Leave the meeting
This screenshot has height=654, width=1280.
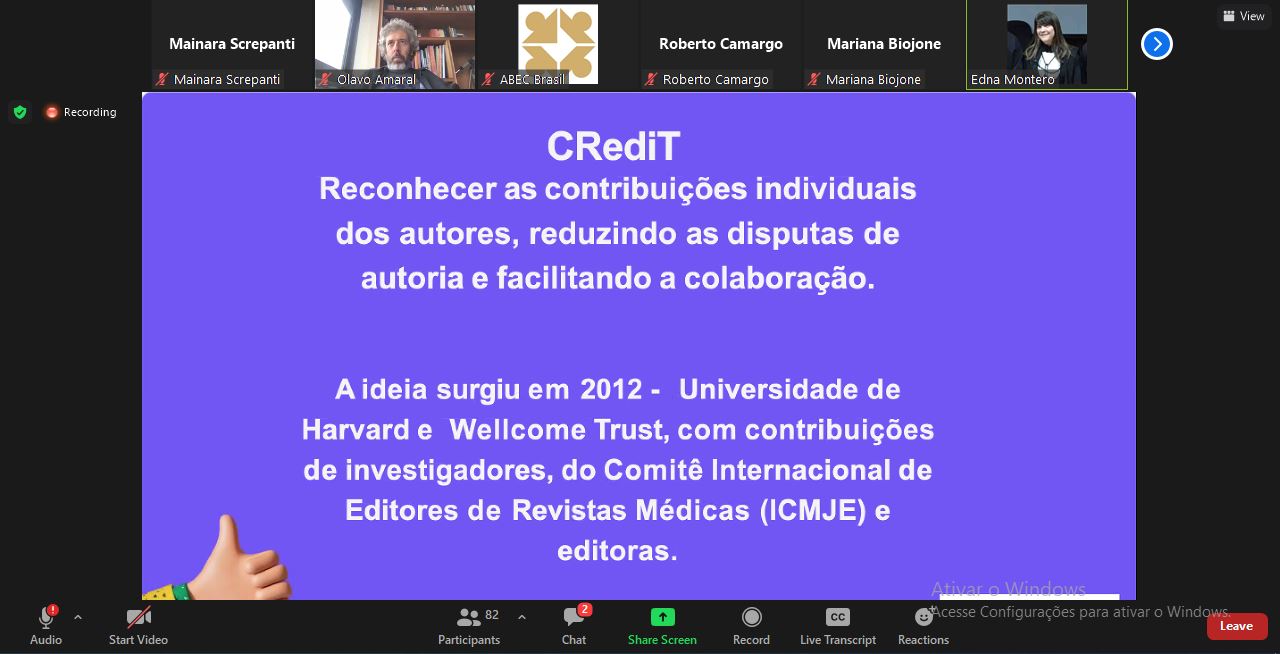1237,626
